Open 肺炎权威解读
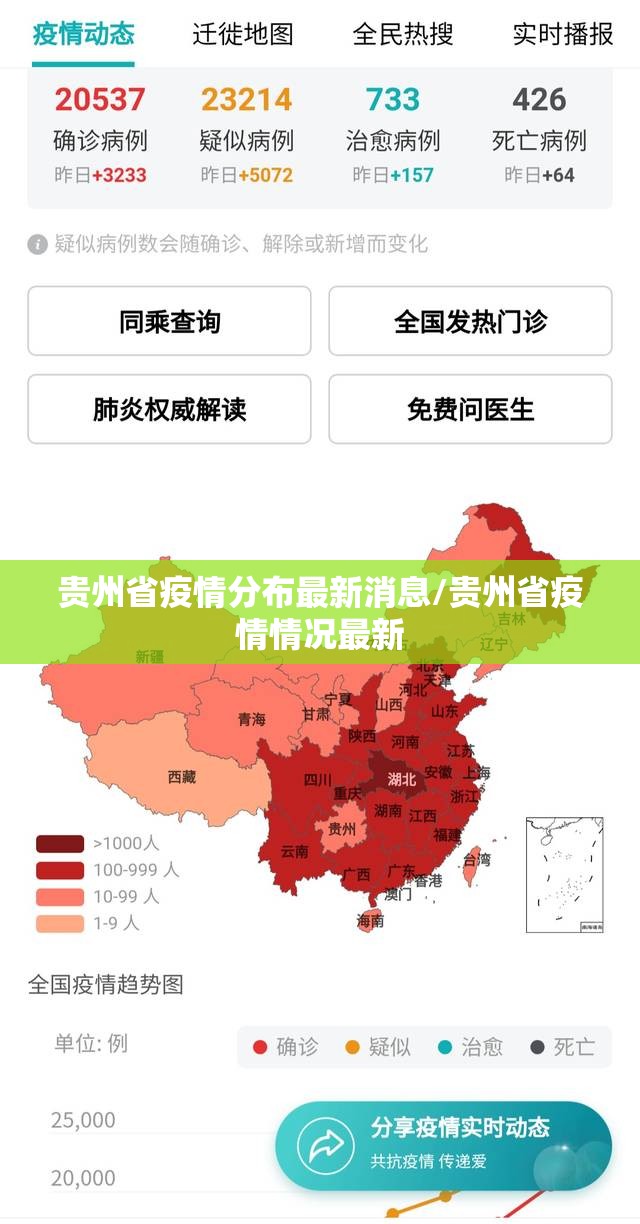Image resolution: width=640 pixels, height=1224 pixels. tap(169, 409)
